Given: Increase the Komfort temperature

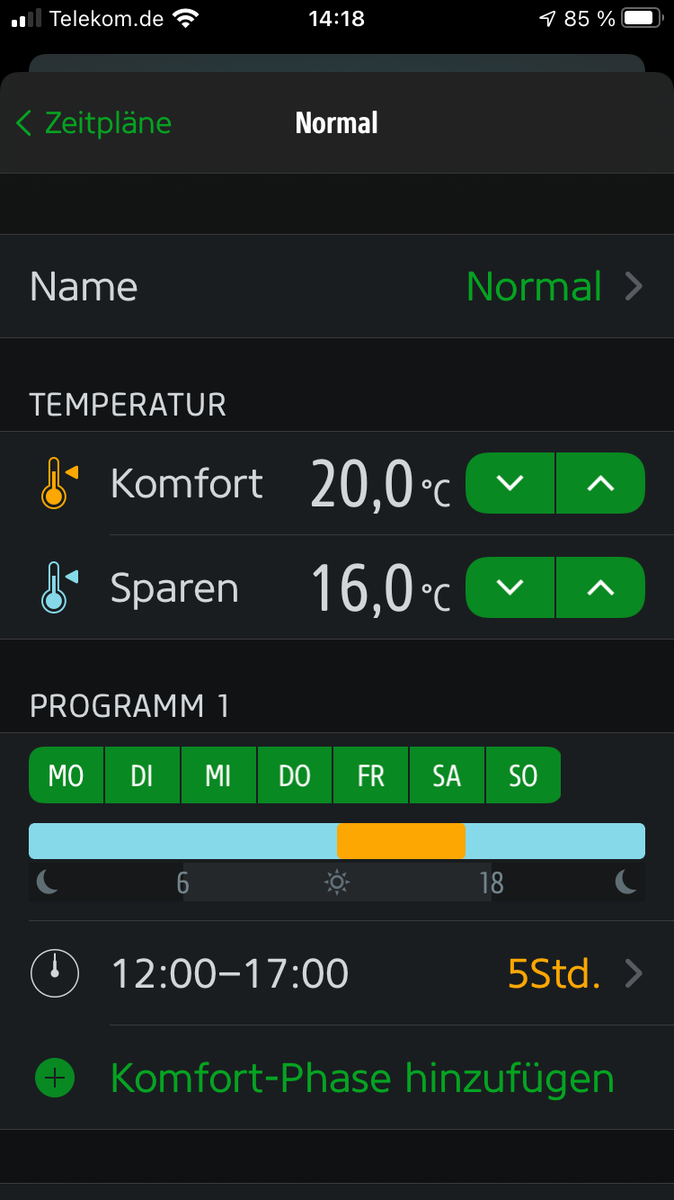Looking at the screenshot, I should pos(600,483).
